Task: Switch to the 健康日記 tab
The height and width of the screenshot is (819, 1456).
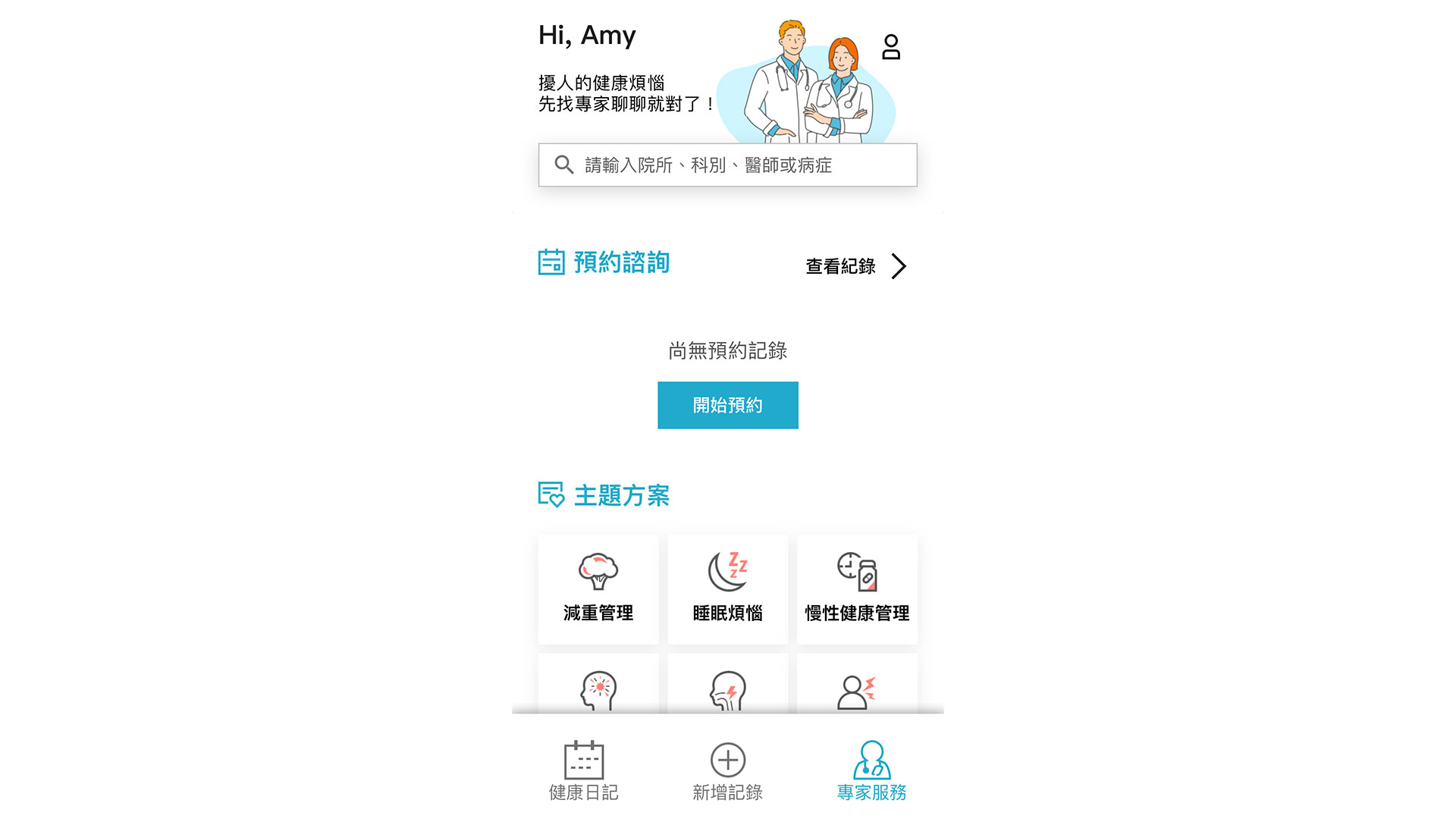Action: pyautogui.click(x=583, y=770)
